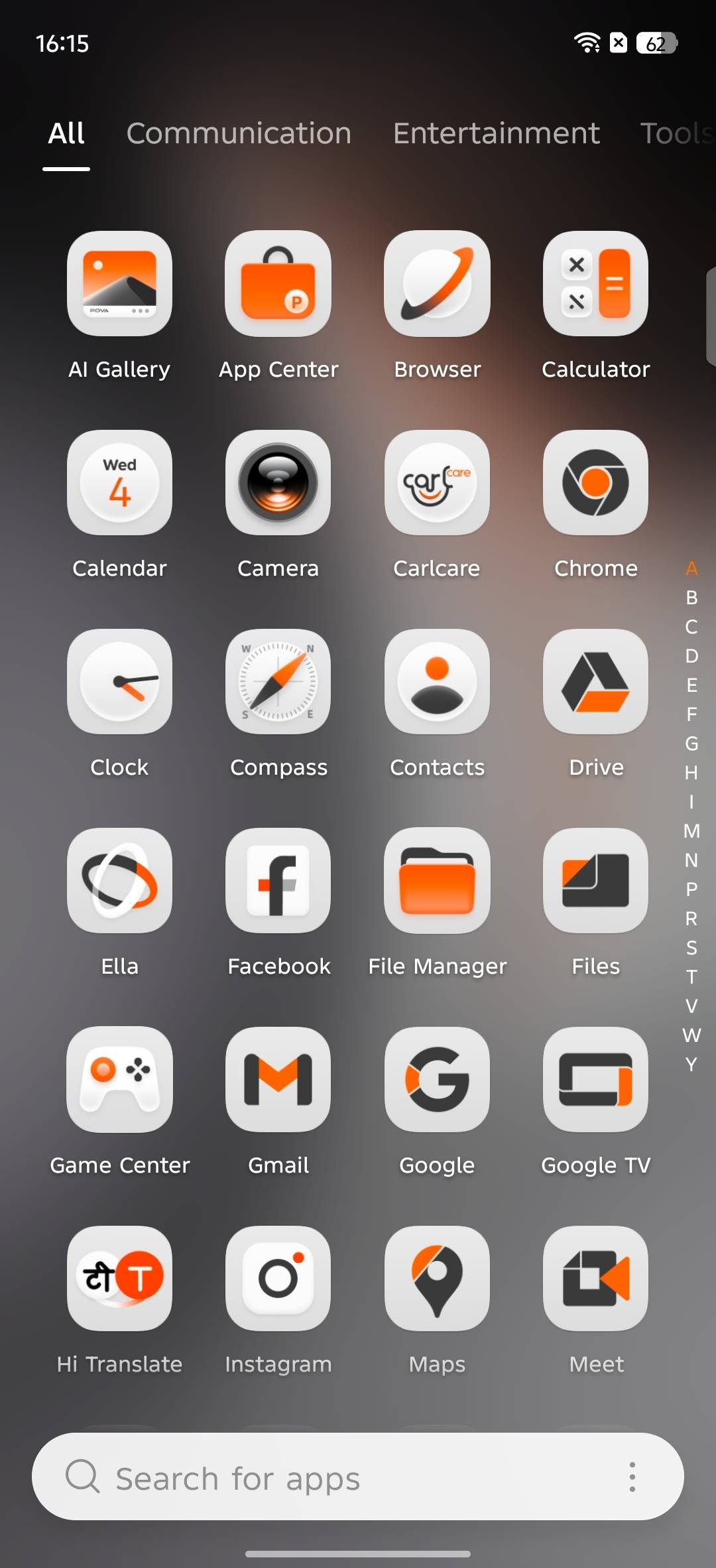Switch to the Entertainment tab

coord(496,133)
